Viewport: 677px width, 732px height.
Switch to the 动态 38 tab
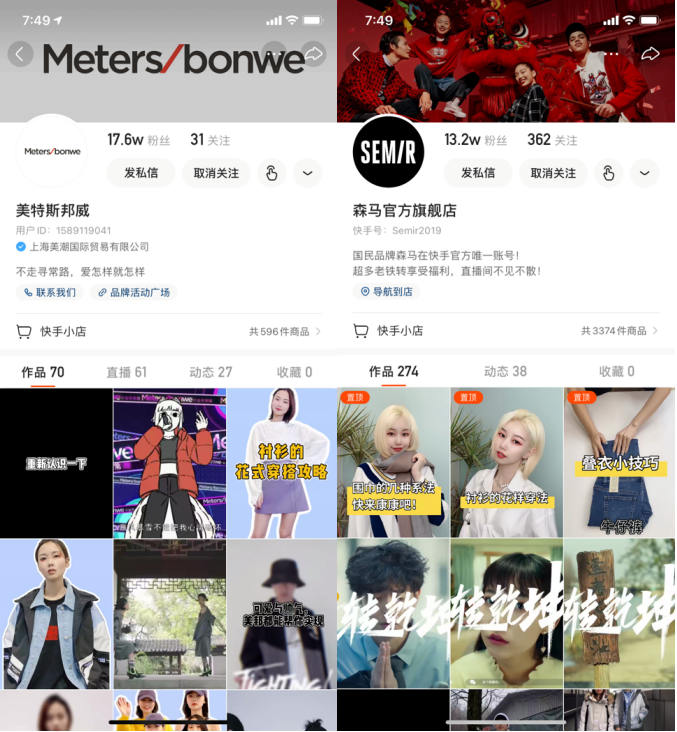pos(505,371)
